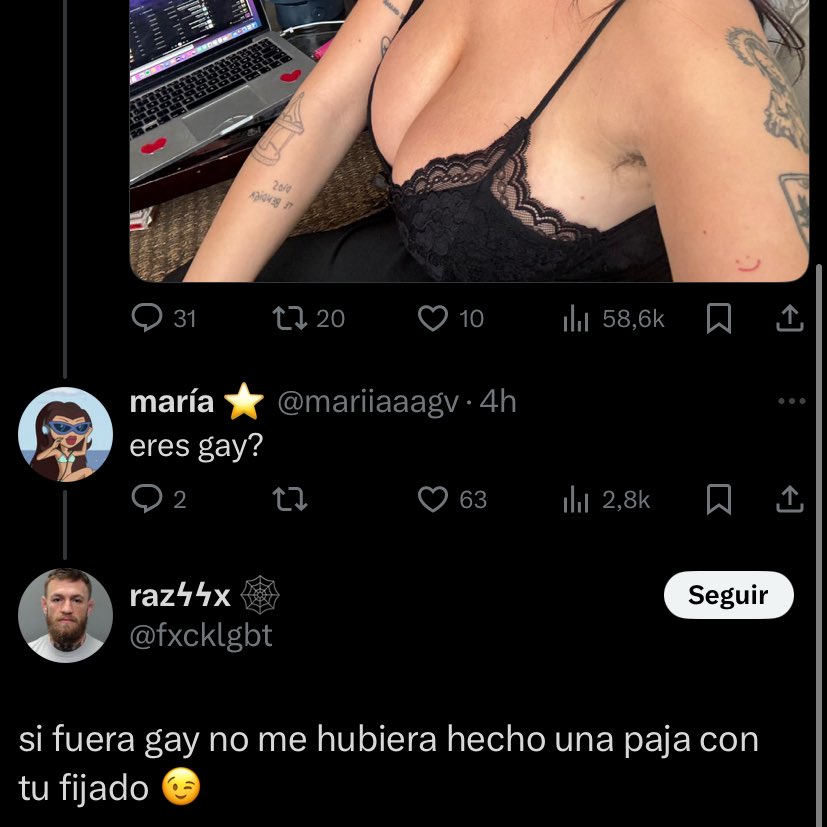Viewport: 827px width, 827px height.
Task: Reply to the photo post with 31 comments
Action: pyautogui.click(x=147, y=318)
